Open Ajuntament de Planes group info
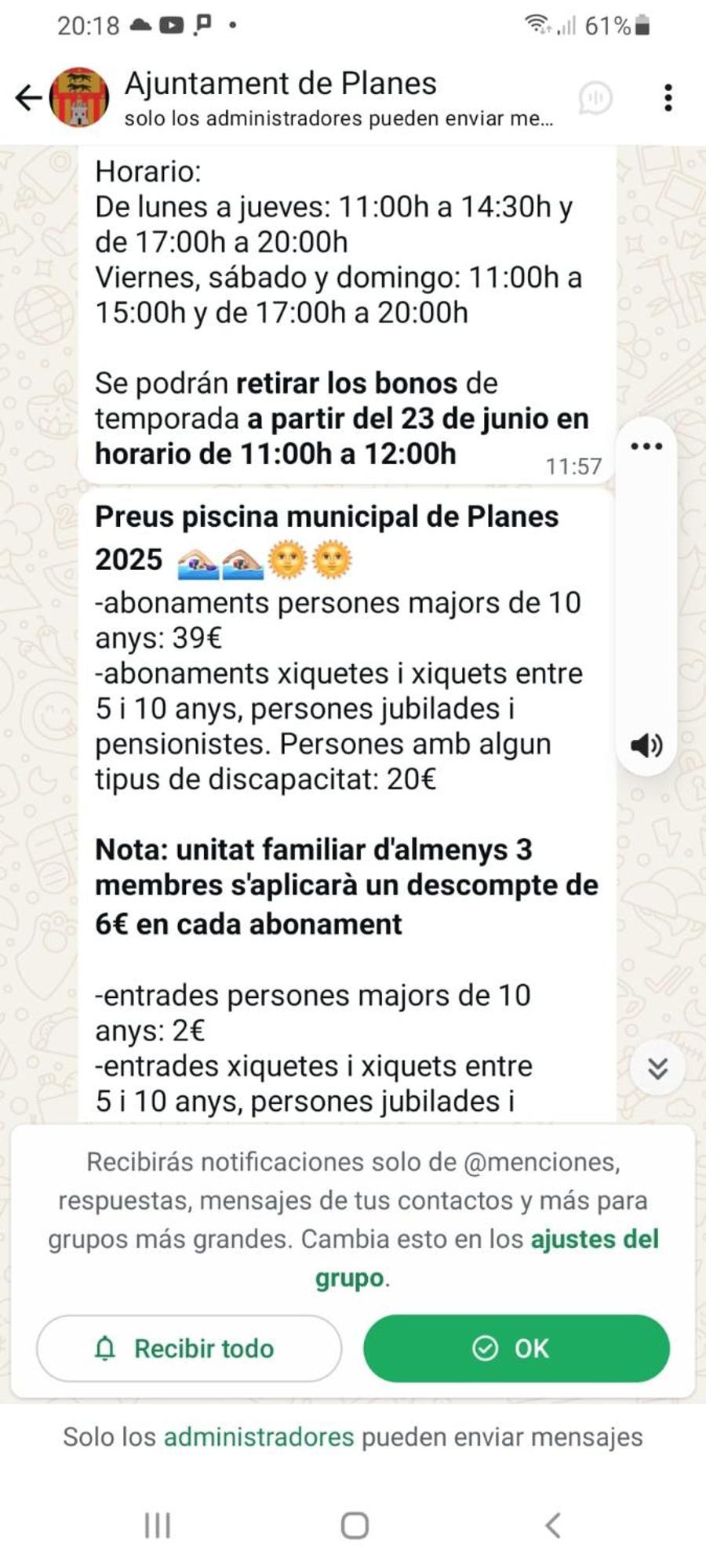The height and width of the screenshot is (1568, 706). [x=339, y=98]
